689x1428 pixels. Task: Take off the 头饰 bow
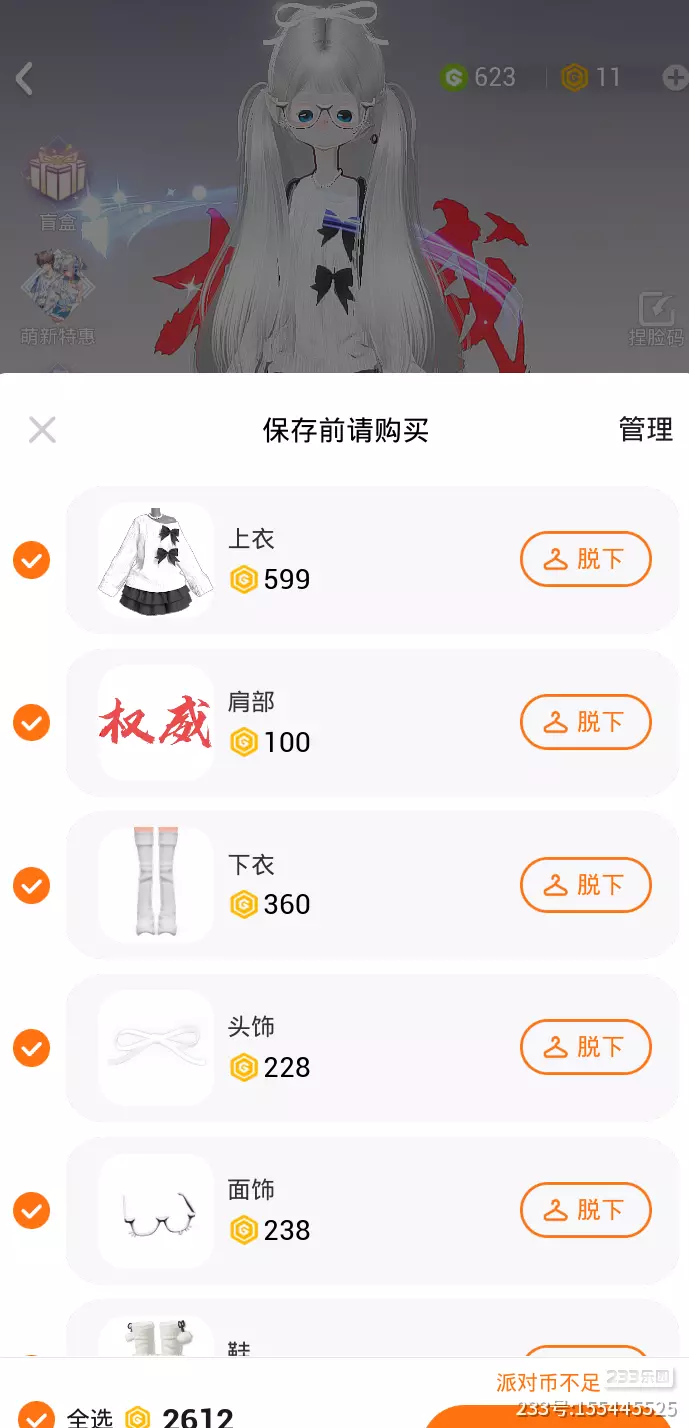(585, 1048)
